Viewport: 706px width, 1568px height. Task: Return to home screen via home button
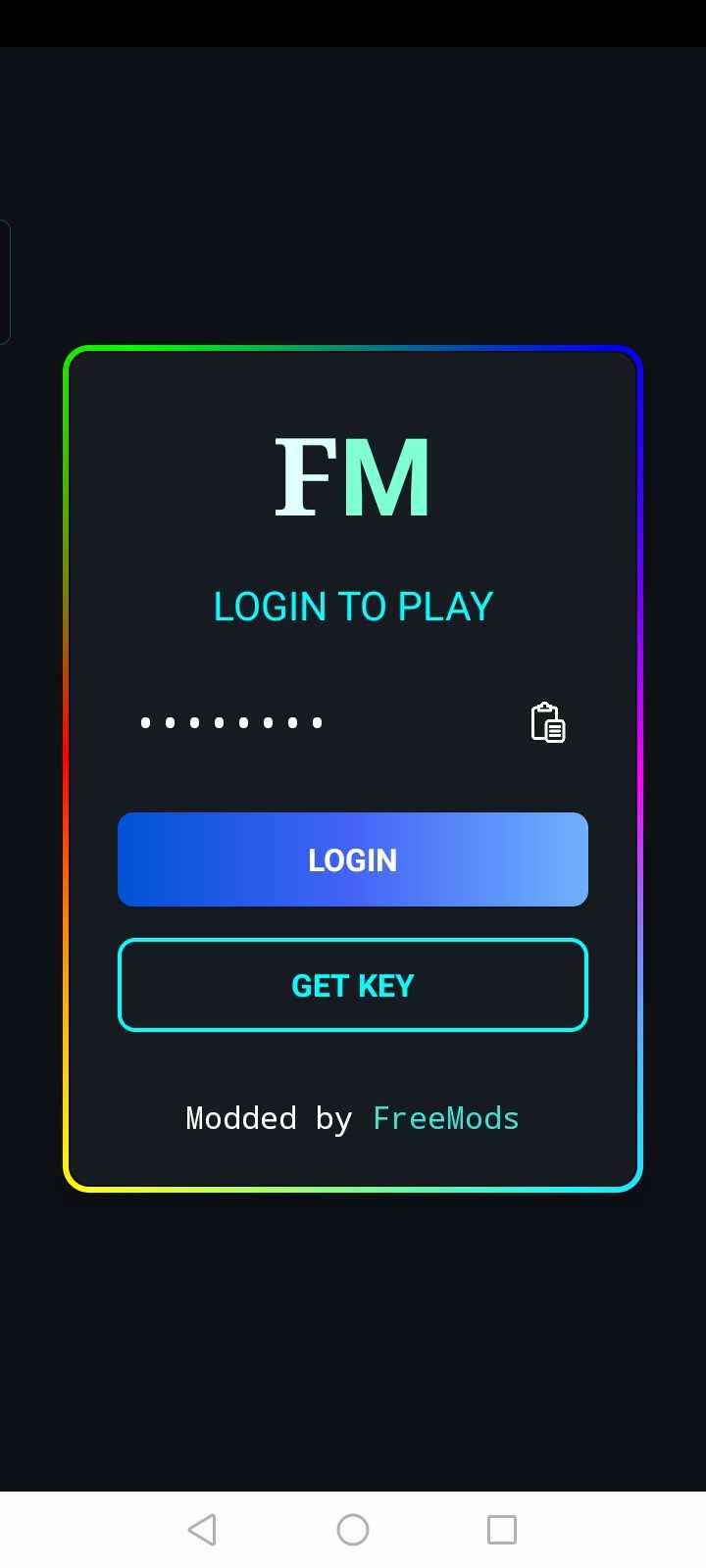click(x=353, y=1530)
